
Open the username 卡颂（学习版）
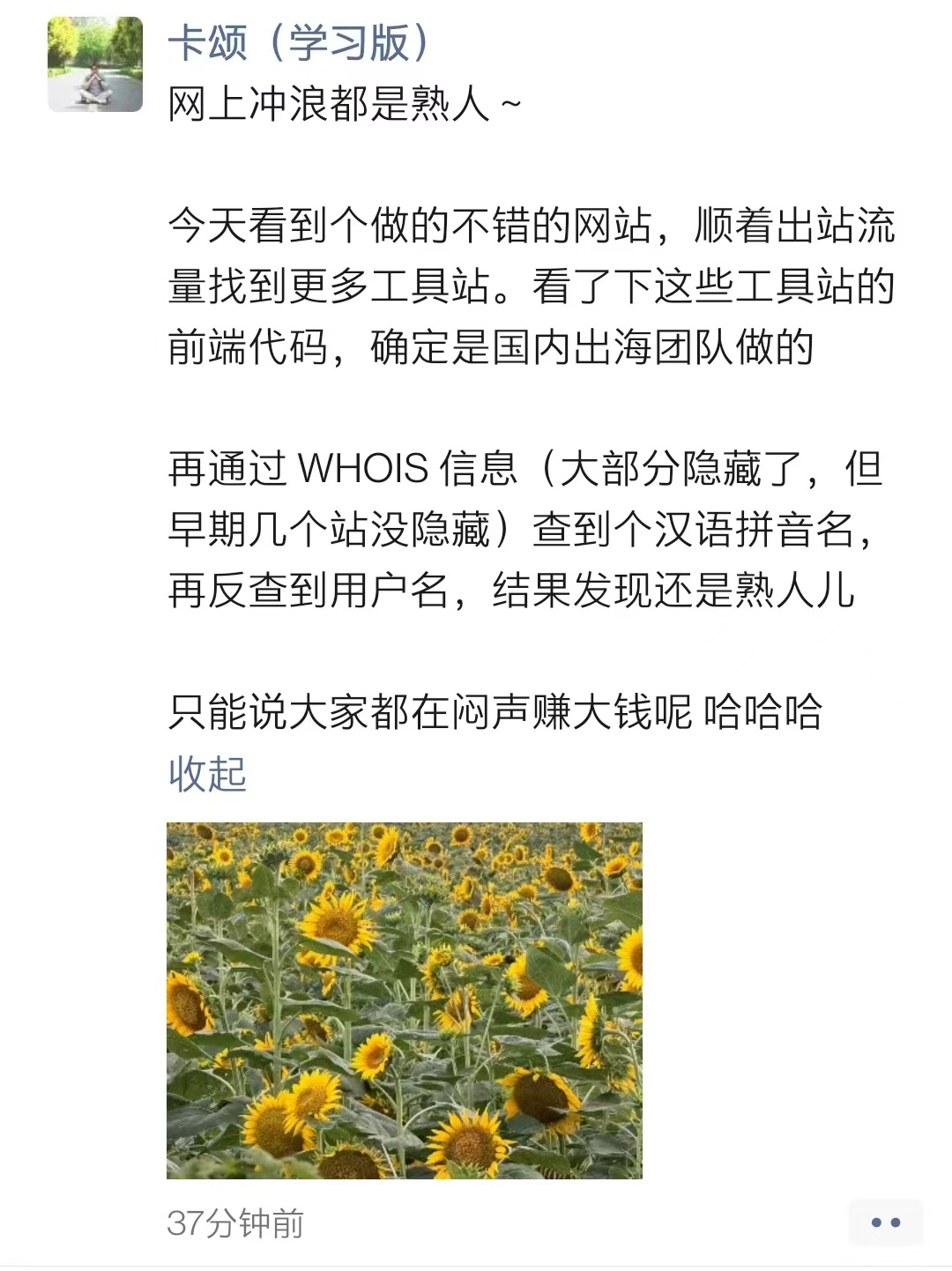coord(298,42)
